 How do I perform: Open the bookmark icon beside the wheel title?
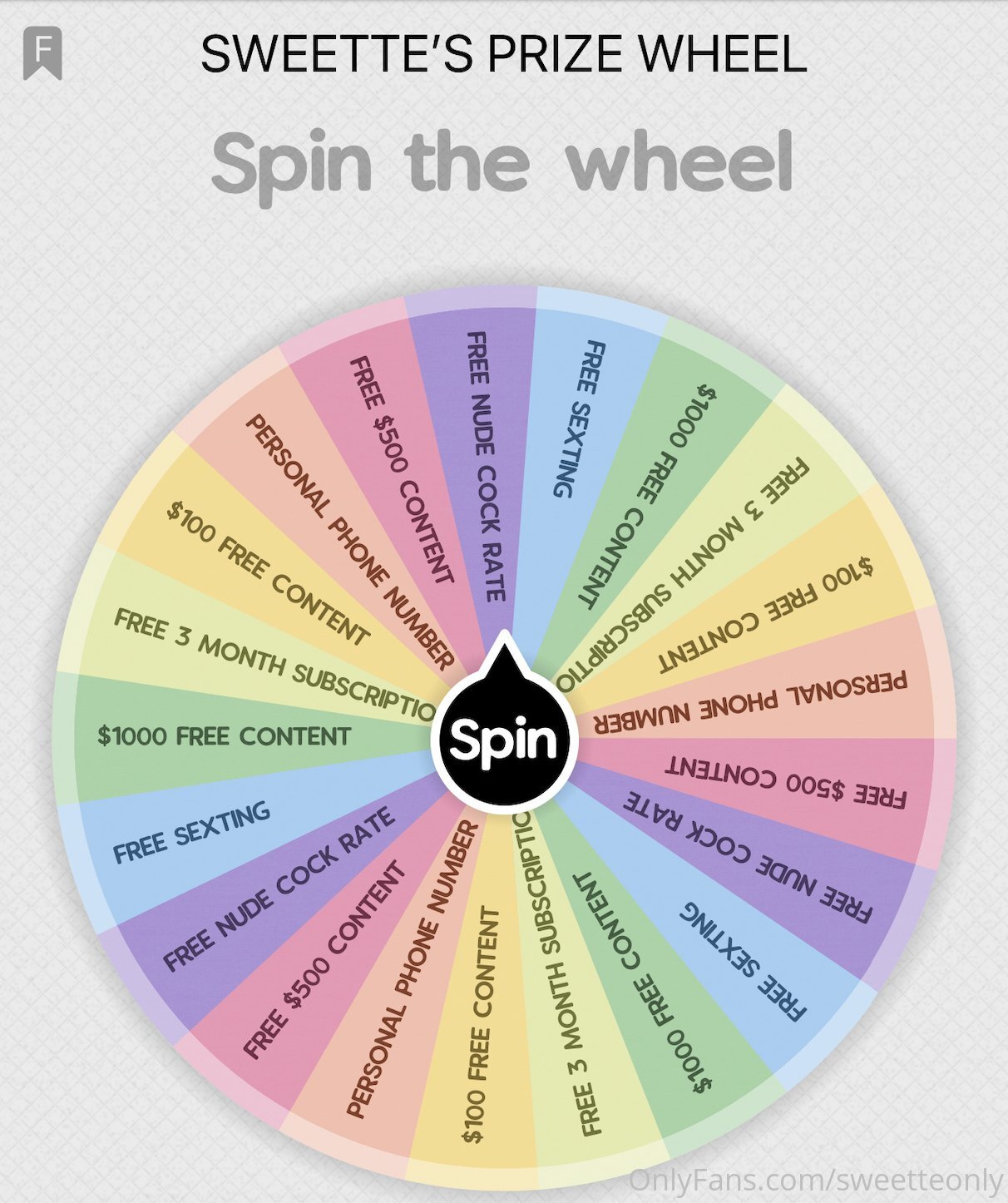pos(42,53)
